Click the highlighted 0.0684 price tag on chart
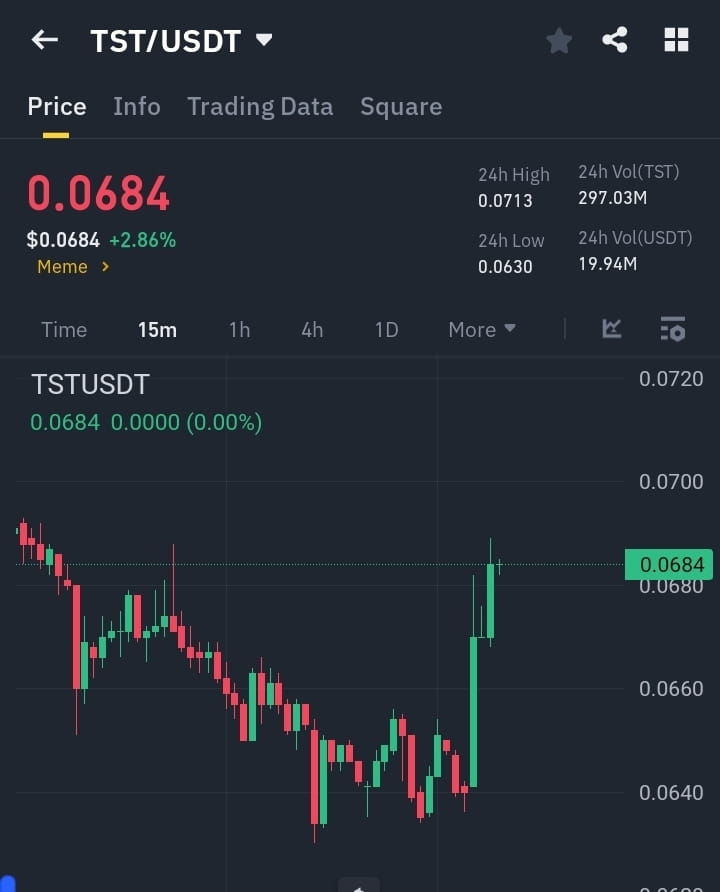 coord(671,564)
